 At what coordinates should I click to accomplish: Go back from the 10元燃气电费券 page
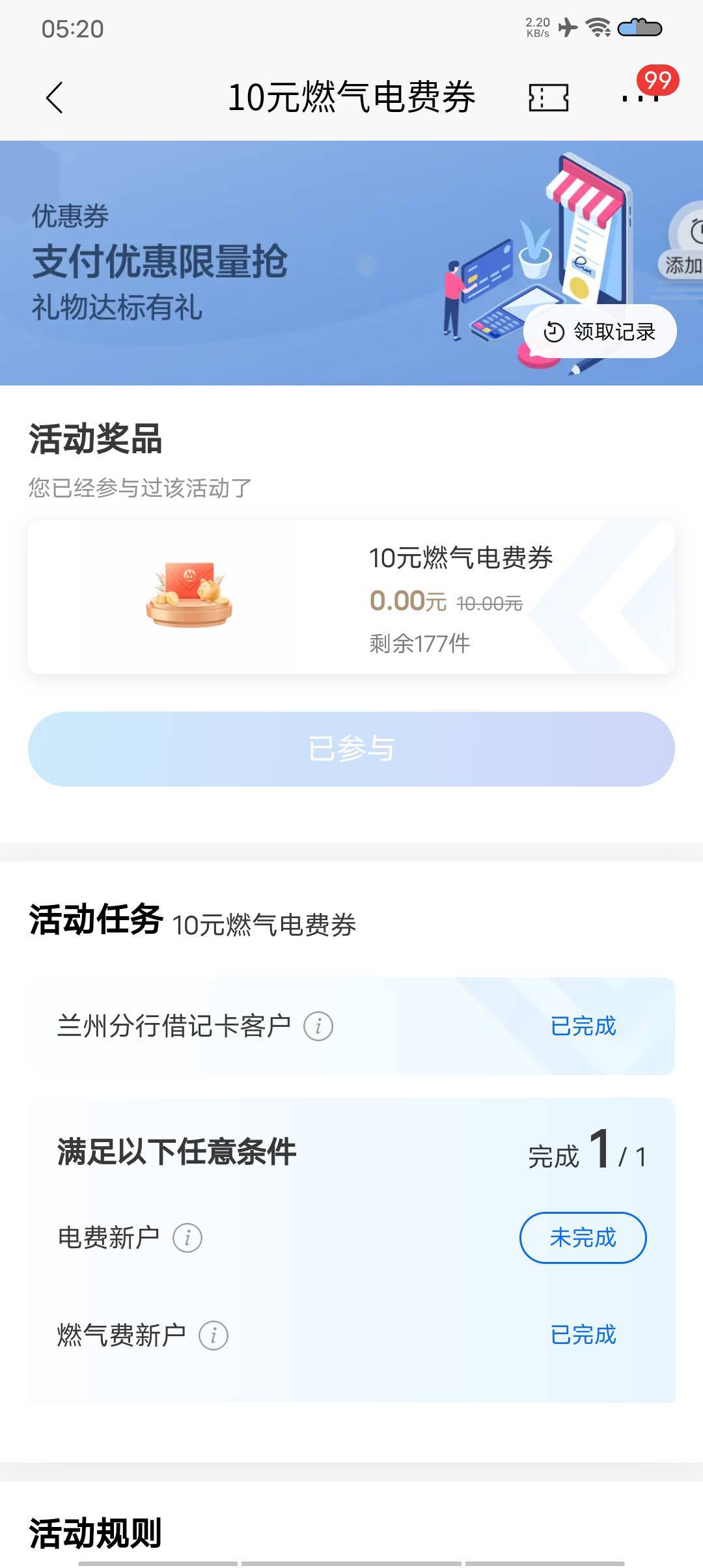click(x=55, y=98)
